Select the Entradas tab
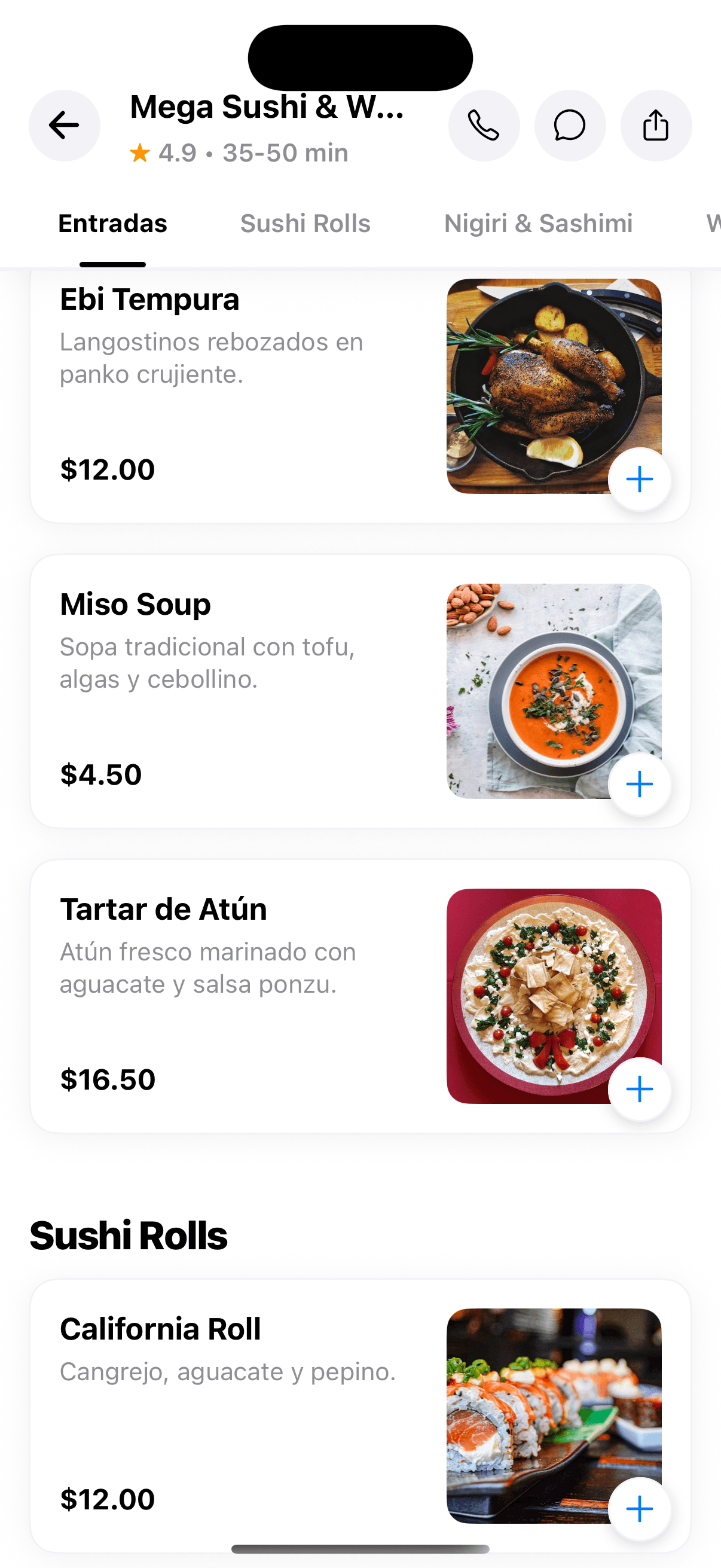The height and width of the screenshot is (1568, 721). click(112, 224)
